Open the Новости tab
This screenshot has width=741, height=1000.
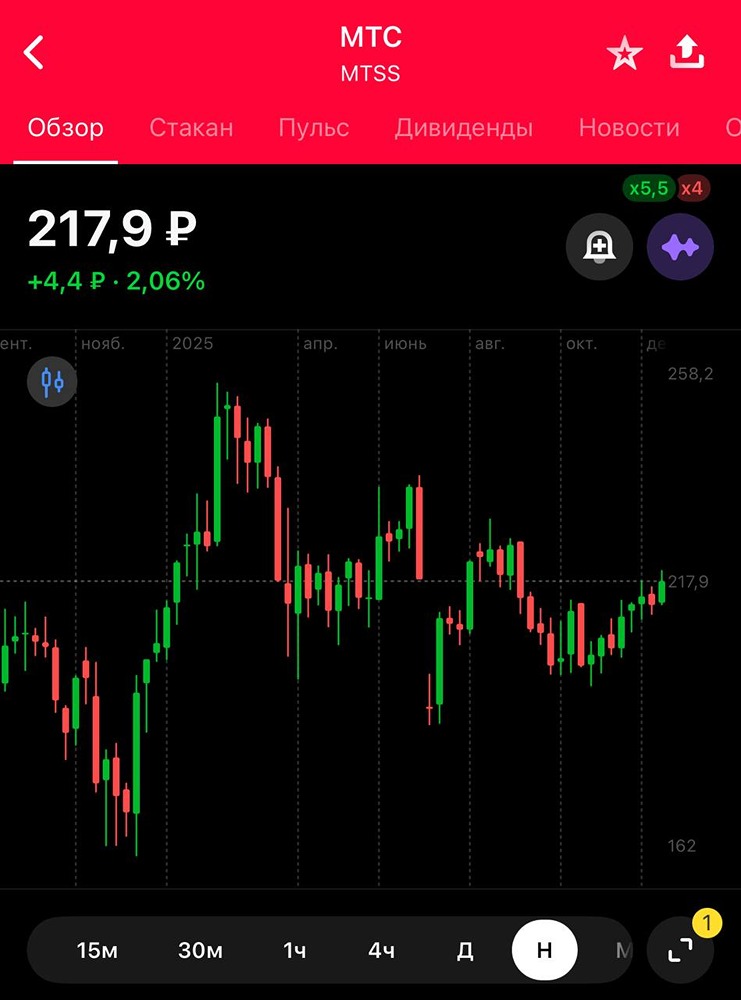pos(629,128)
